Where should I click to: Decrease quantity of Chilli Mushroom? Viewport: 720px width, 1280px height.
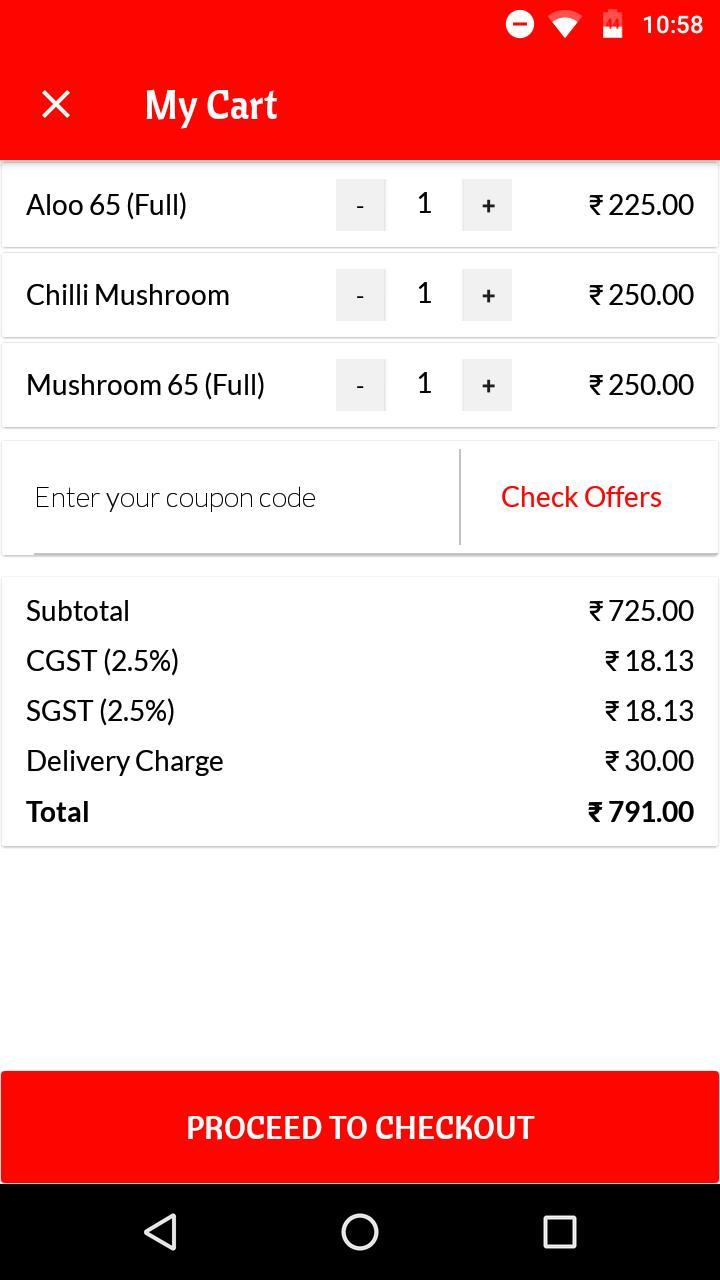click(x=360, y=295)
